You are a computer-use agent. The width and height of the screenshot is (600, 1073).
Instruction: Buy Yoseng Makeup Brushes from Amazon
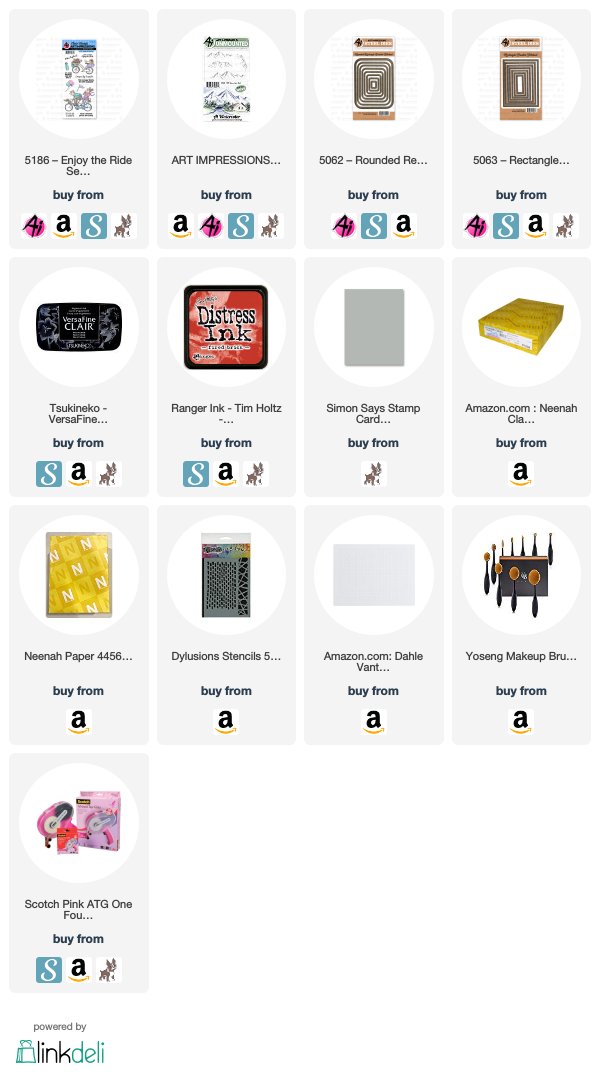coord(521,721)
